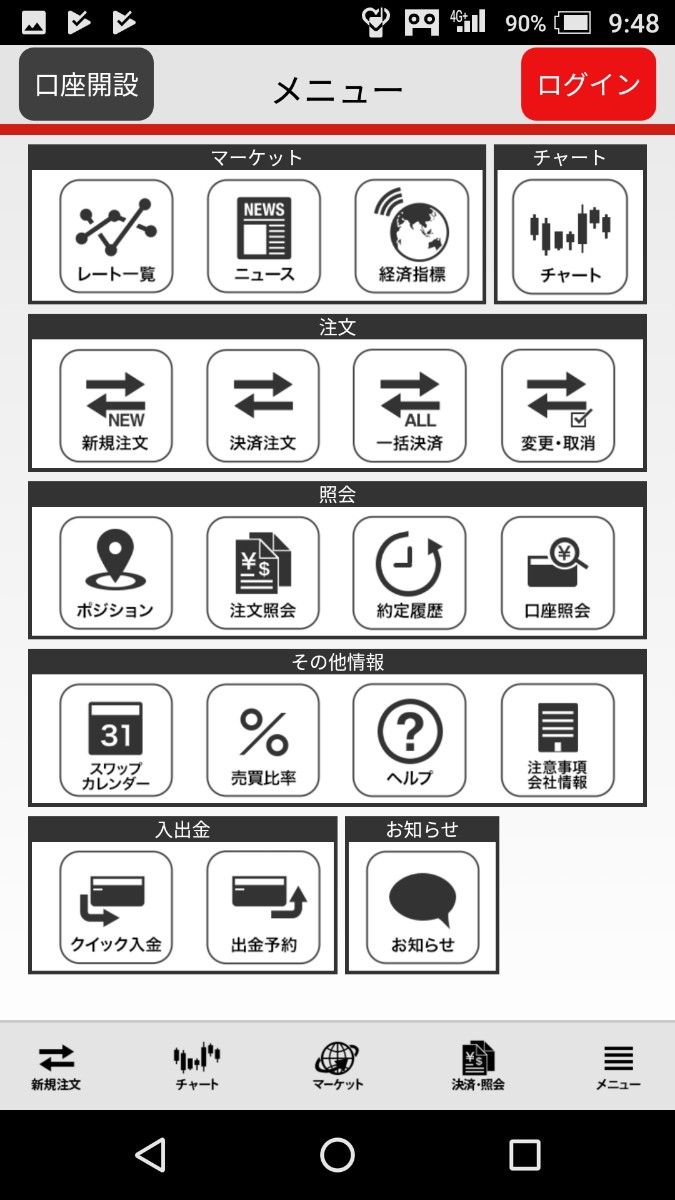Go back with the system back button
Image resolution: width=675 pixels, height=1200 pixels.
click(150, 1155)
